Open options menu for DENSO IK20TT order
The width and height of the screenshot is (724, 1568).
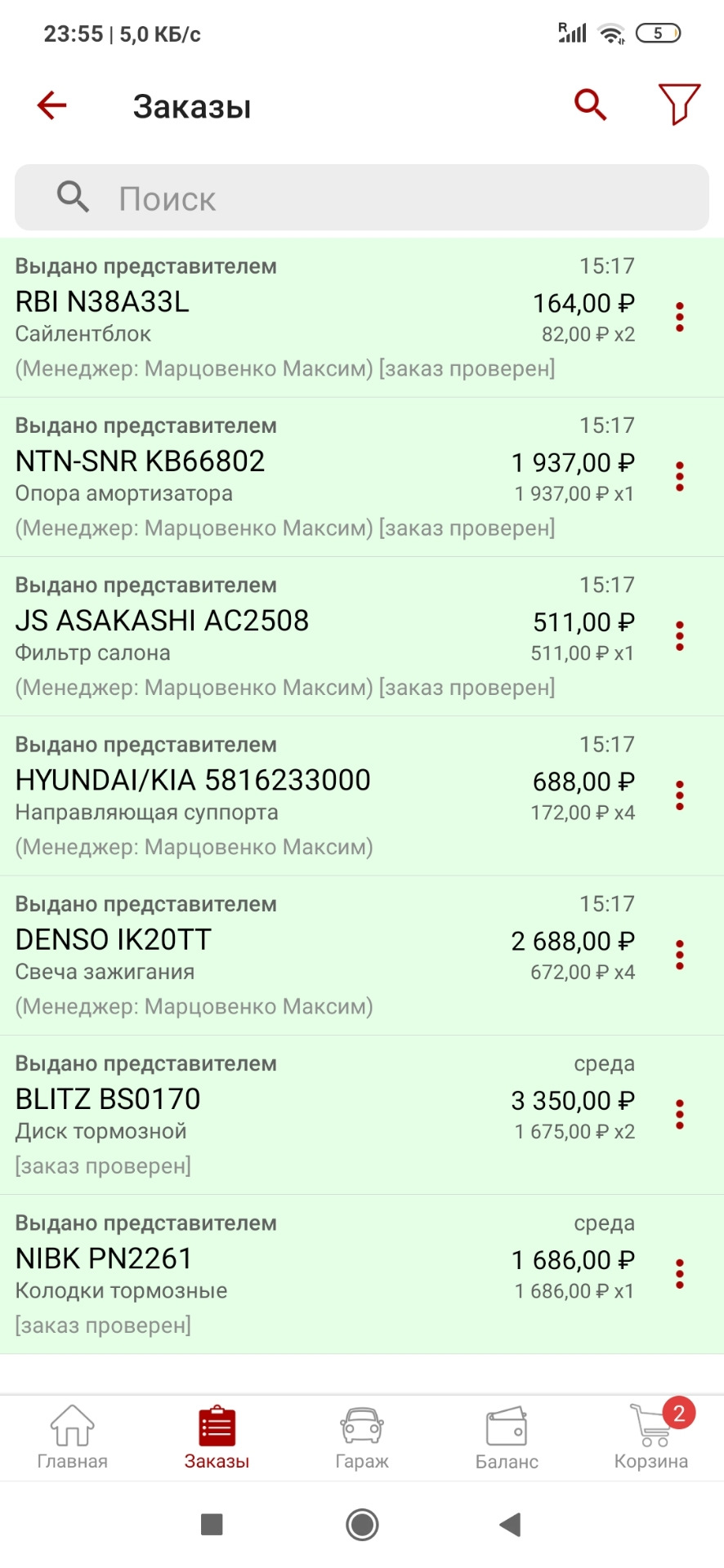679,955
